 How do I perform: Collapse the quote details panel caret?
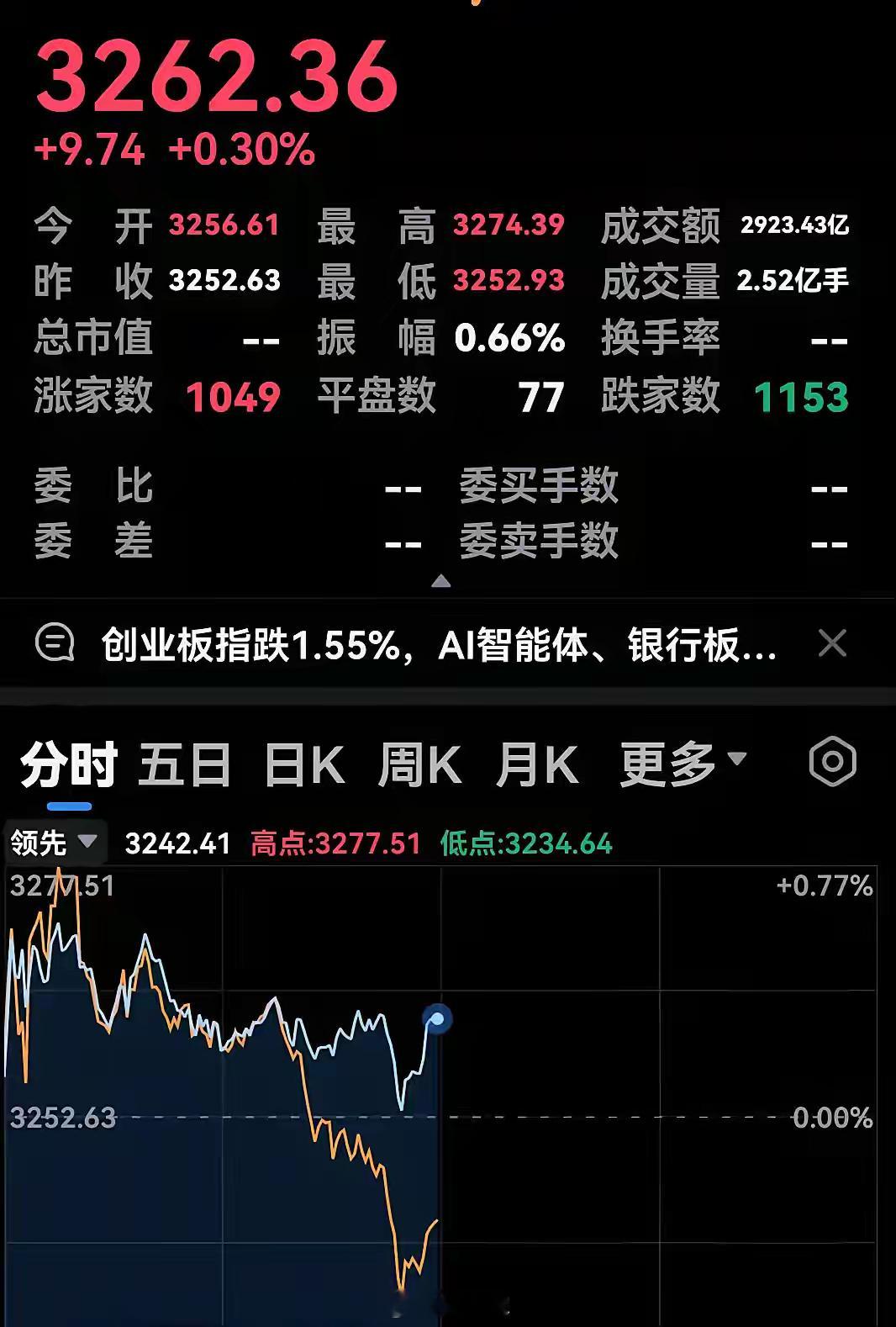pos(440,580)
